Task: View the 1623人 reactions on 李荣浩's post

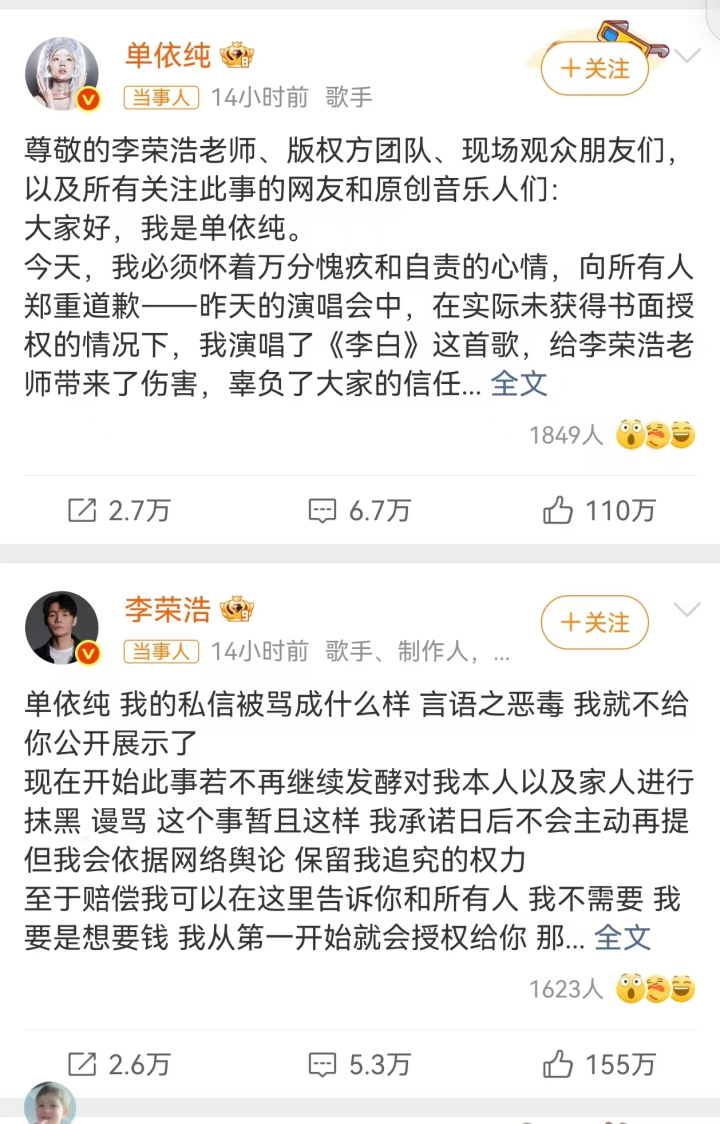Action: pos(612,989)
